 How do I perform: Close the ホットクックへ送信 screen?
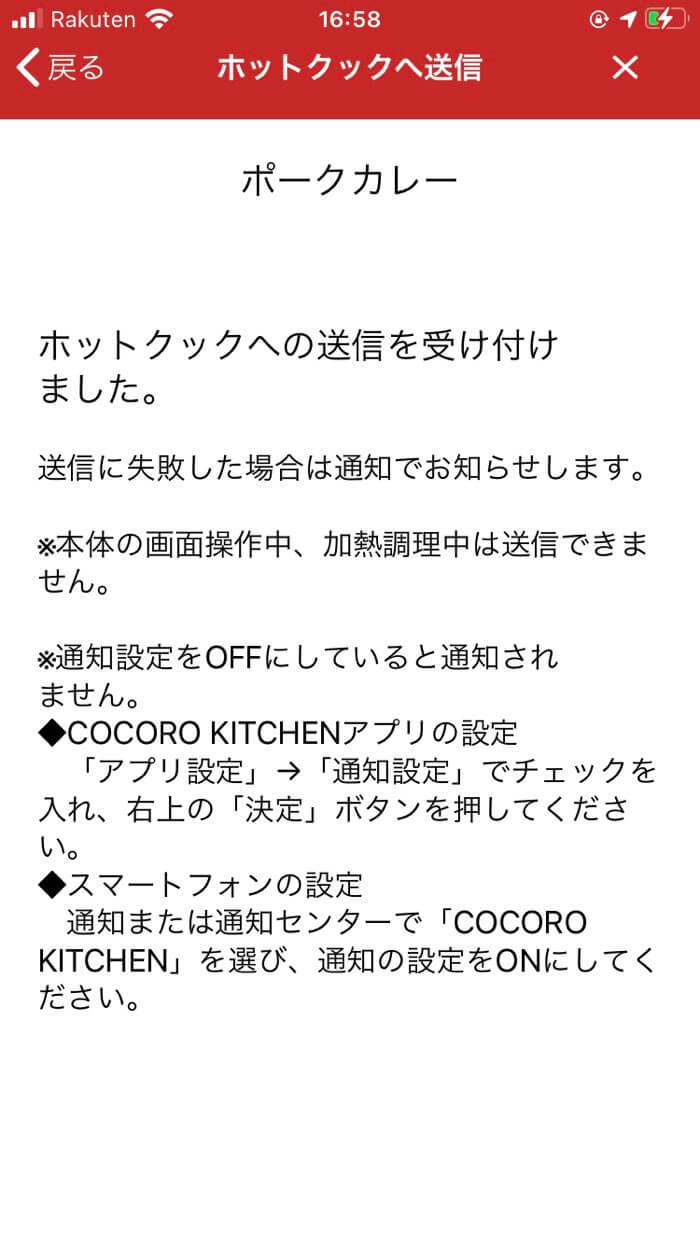coord(625,67)
